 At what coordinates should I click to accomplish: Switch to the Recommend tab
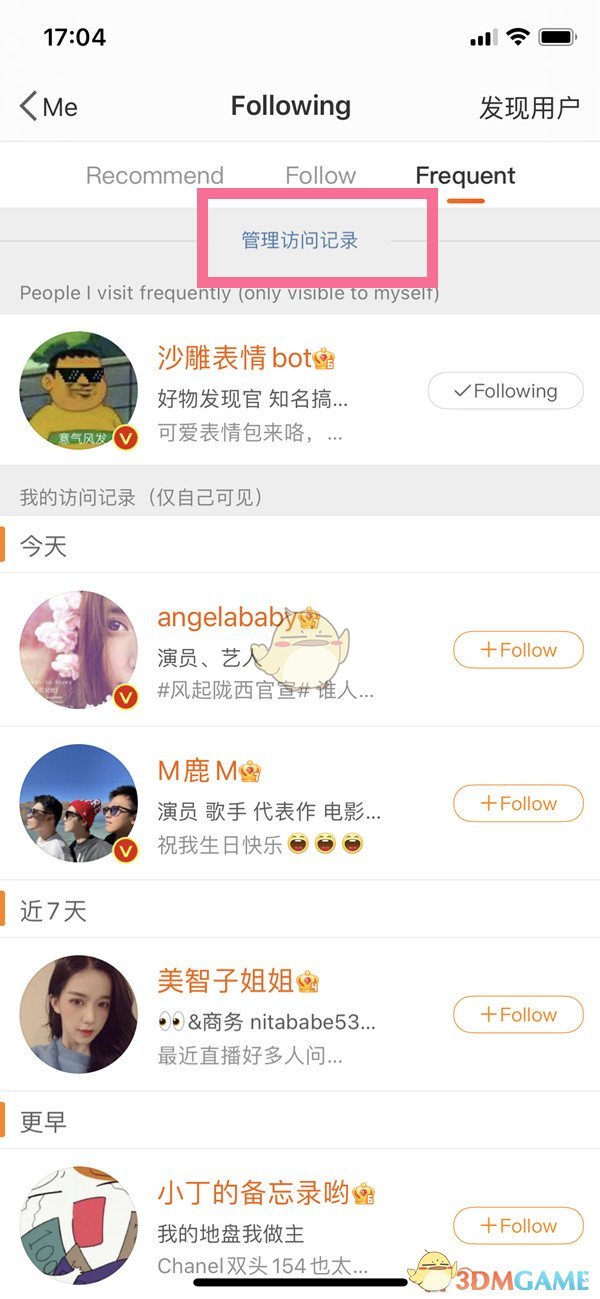(x=155, y=176)
